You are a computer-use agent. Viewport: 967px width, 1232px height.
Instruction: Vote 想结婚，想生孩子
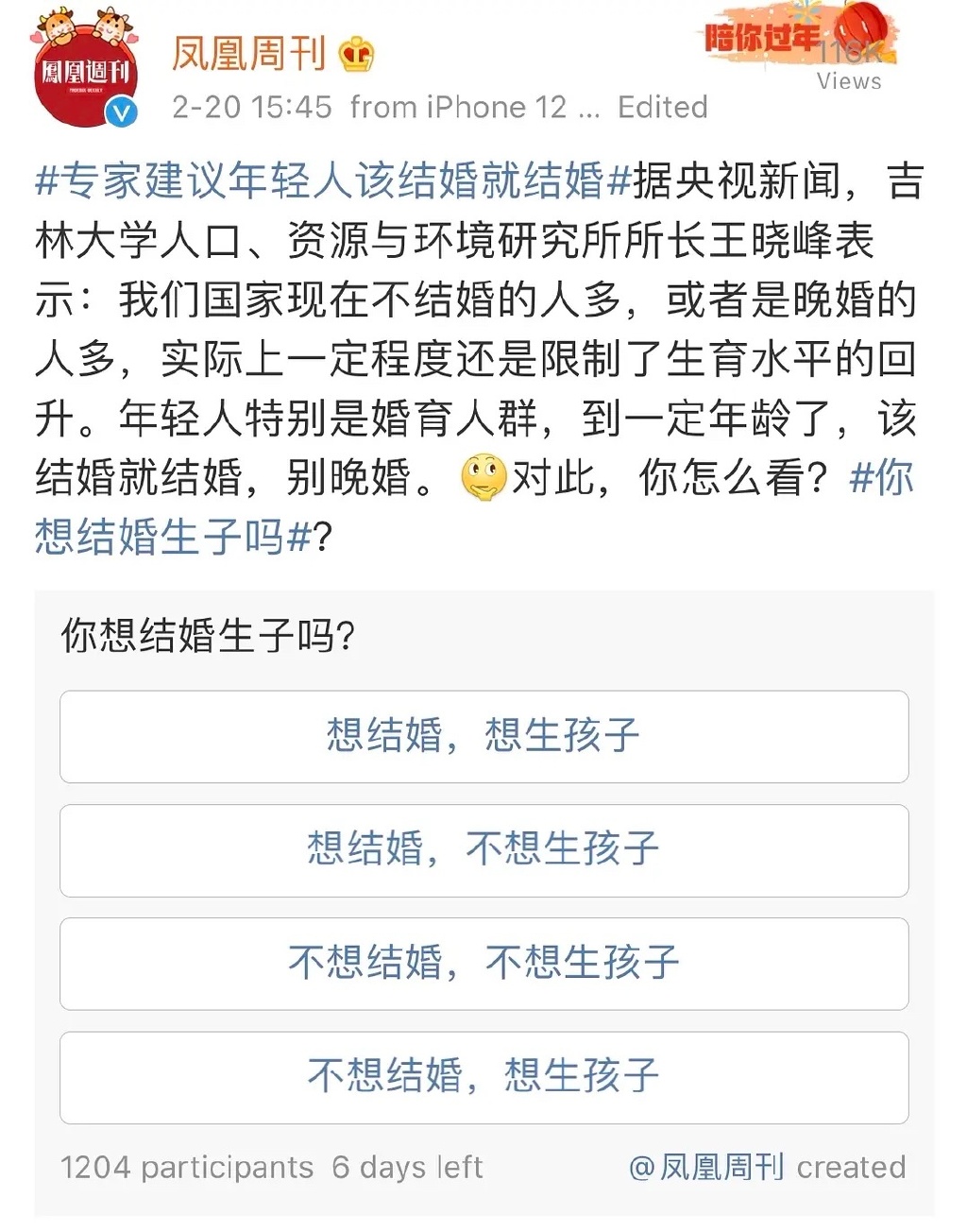(x=483, y=736)
